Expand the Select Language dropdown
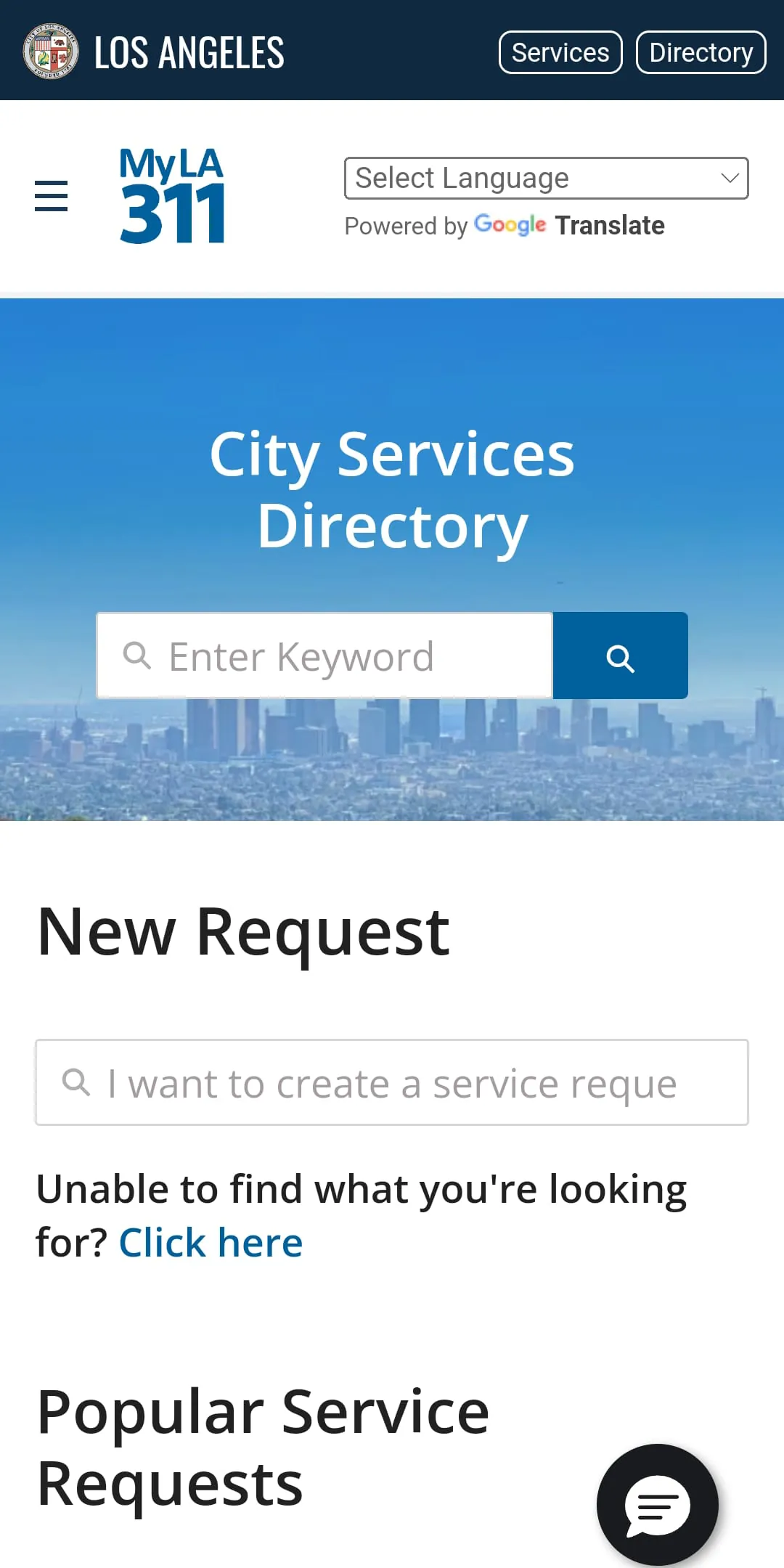 [546, 178]
